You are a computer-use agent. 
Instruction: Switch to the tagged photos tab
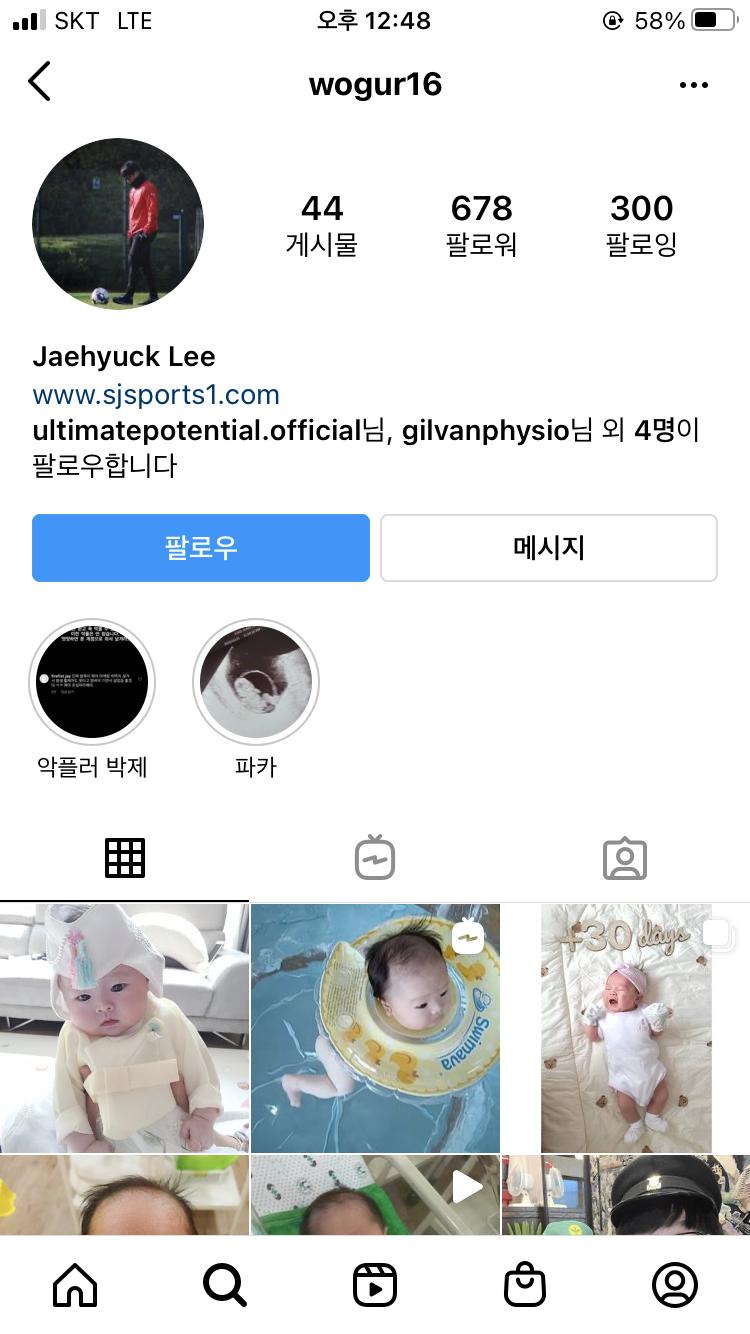coord(625,858)
